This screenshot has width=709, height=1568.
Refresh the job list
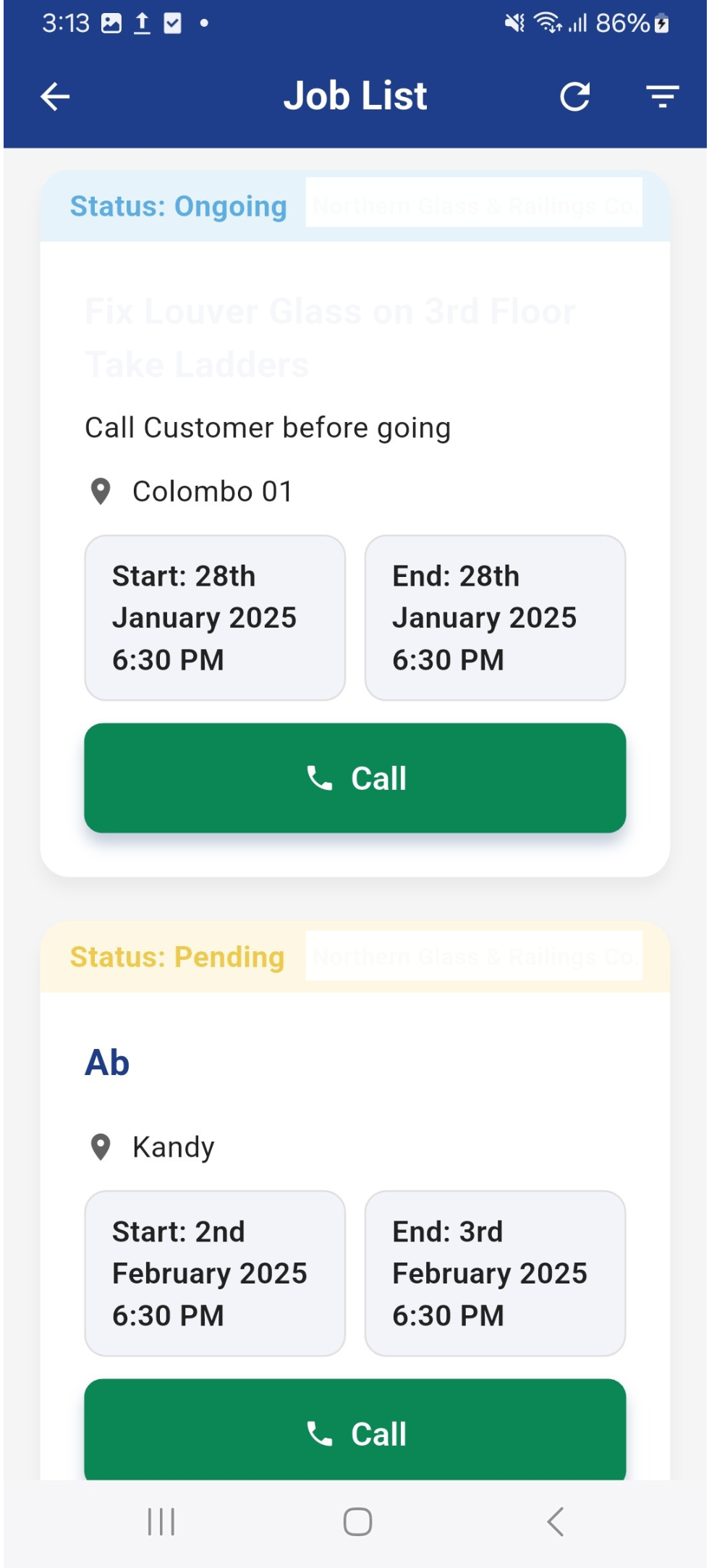575,96
